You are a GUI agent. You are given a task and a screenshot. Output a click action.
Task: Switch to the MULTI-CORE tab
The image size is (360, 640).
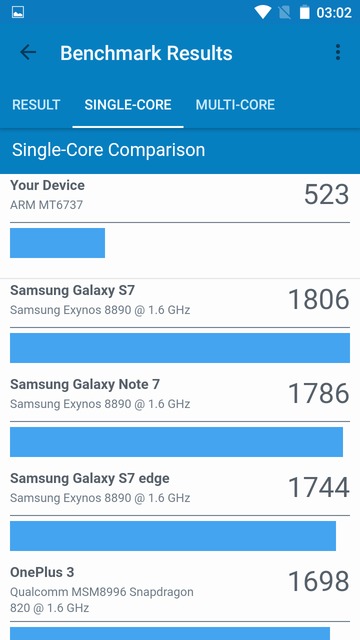(x=235, y=105)
